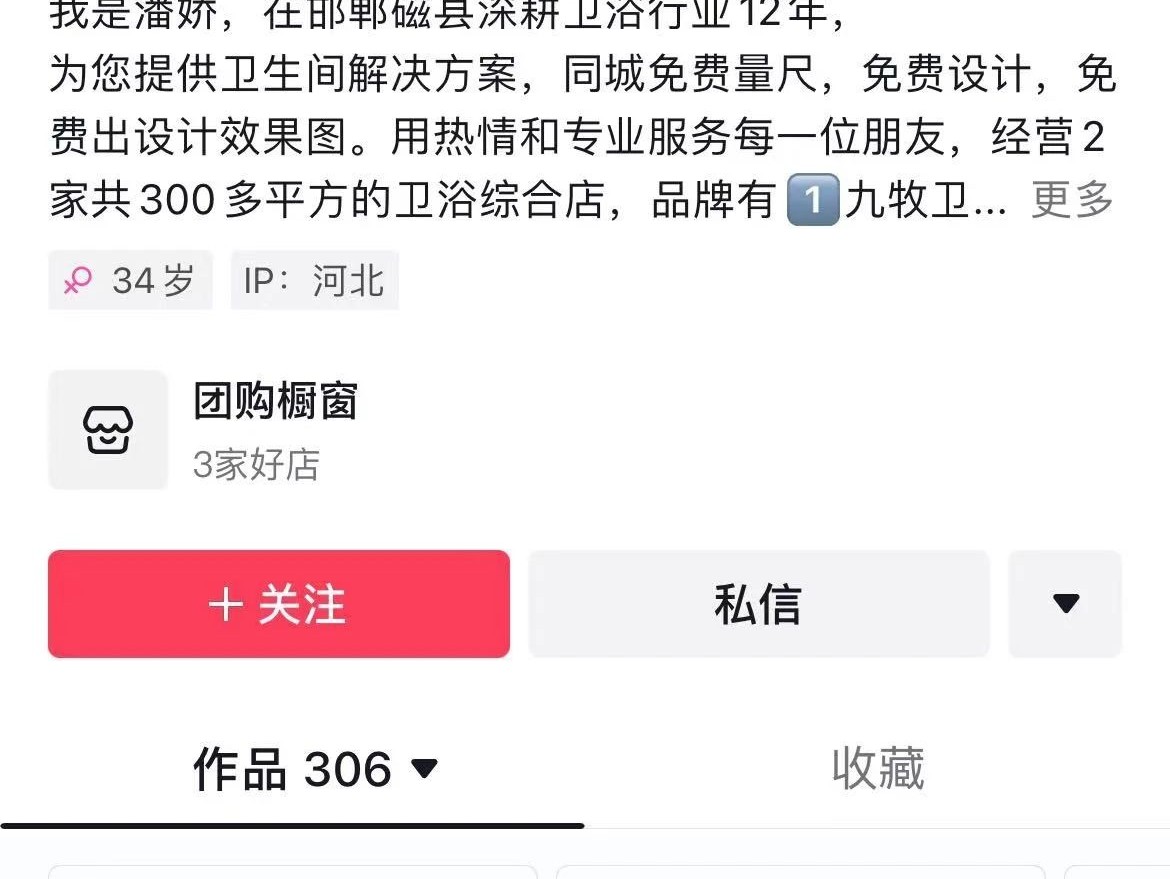Follow this user with 关注
Viewport: 1170px width, 879px height.
279,604
